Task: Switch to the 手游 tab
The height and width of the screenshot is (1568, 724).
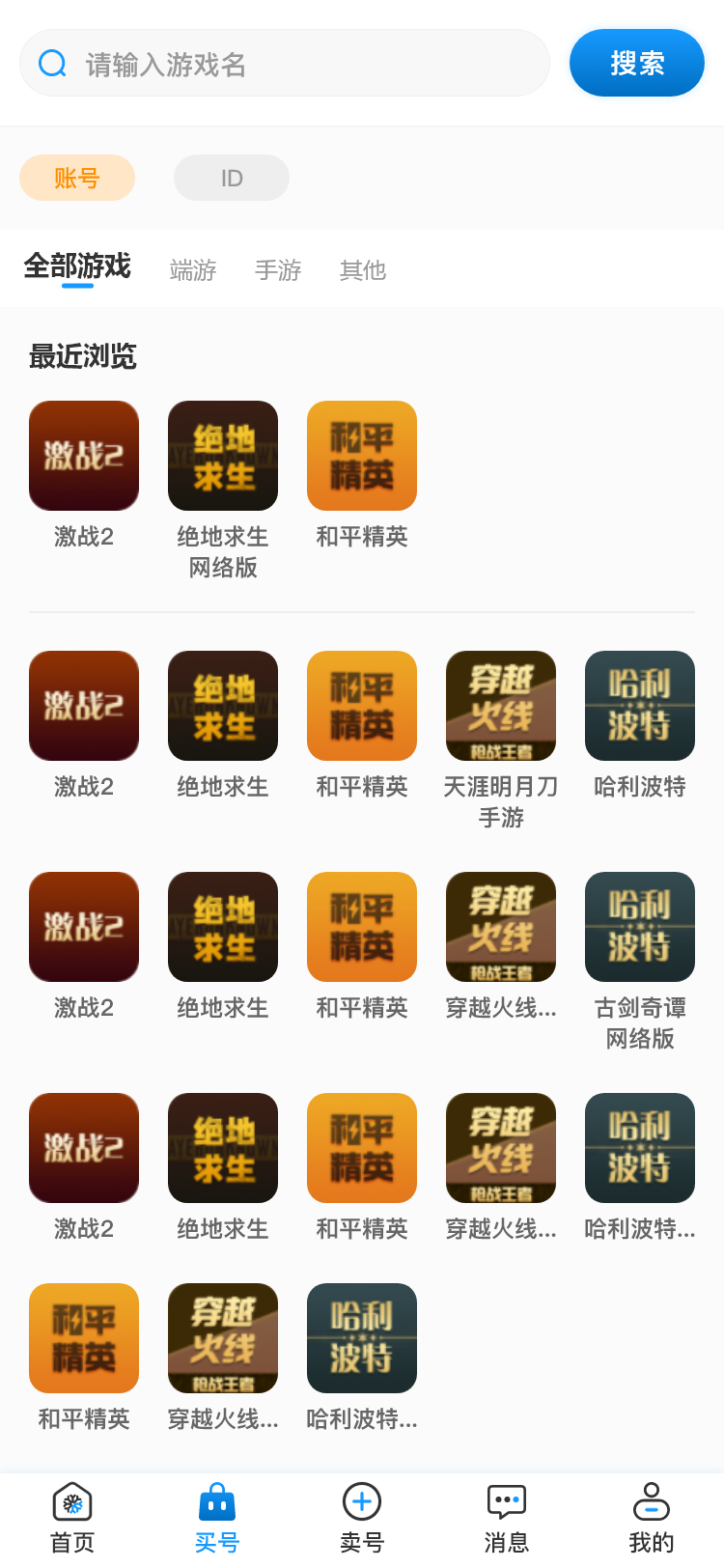Action: click(278, 270)
